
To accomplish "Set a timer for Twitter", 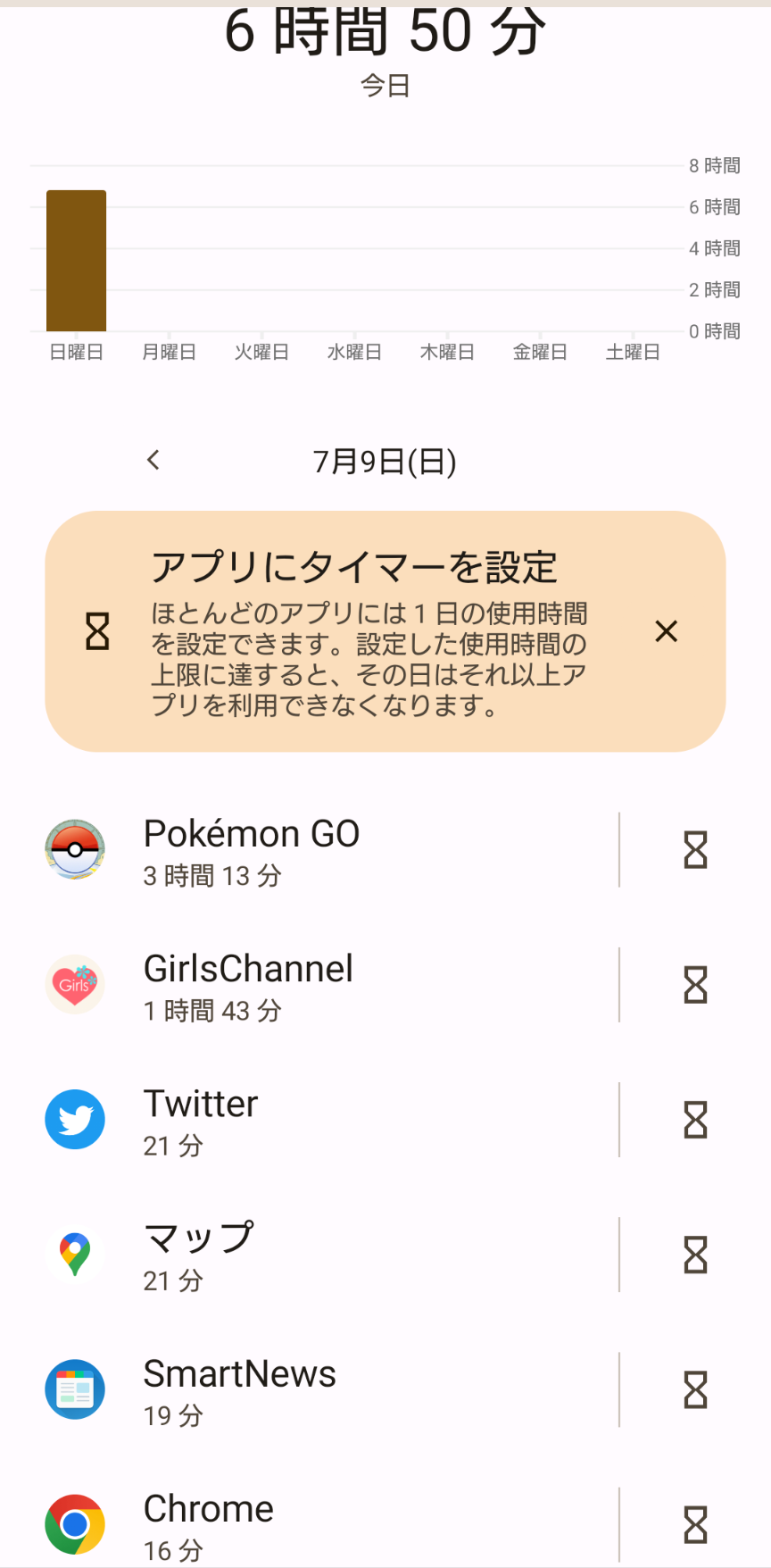I will [695, 1120].
